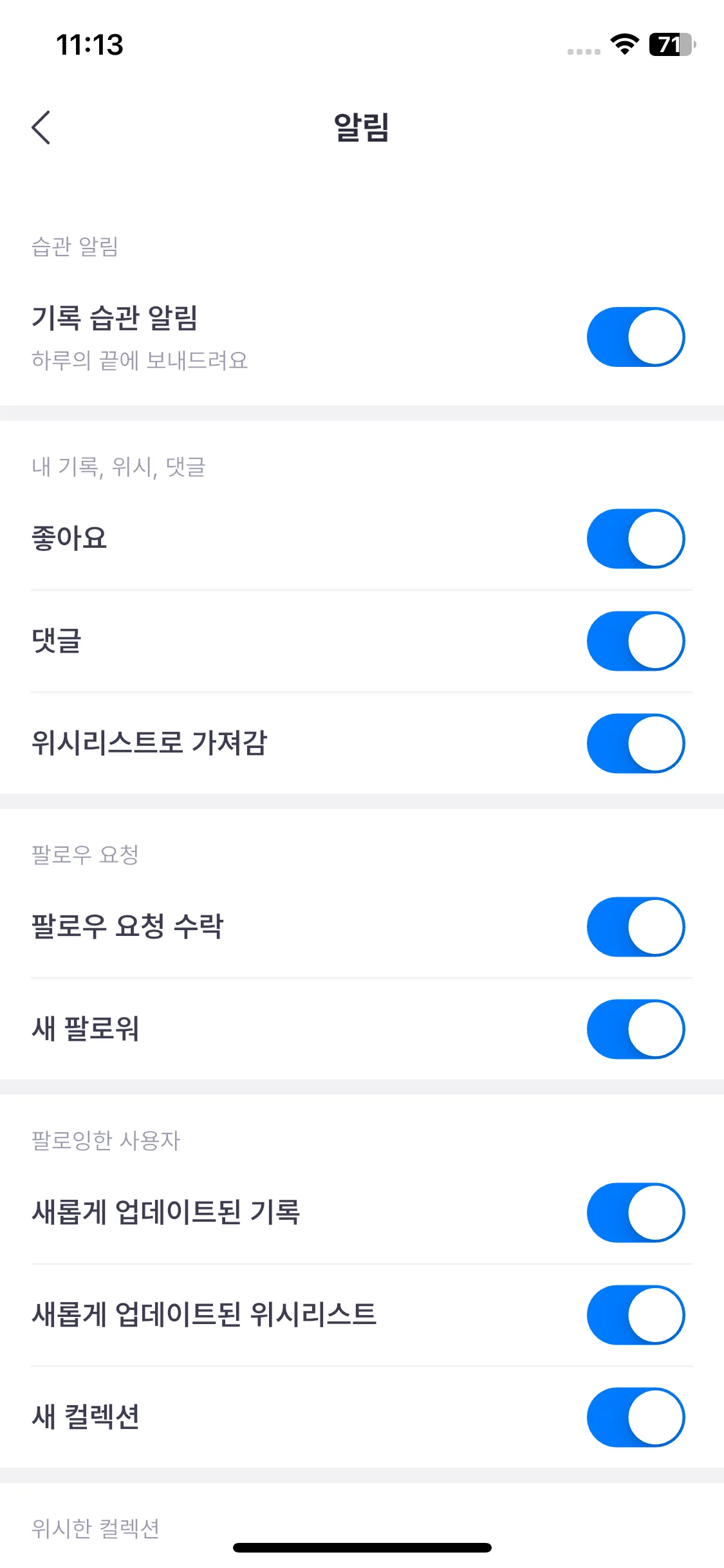
Task: Tap the back arrow to leave 알림 settings
Action: click(41, 127)
